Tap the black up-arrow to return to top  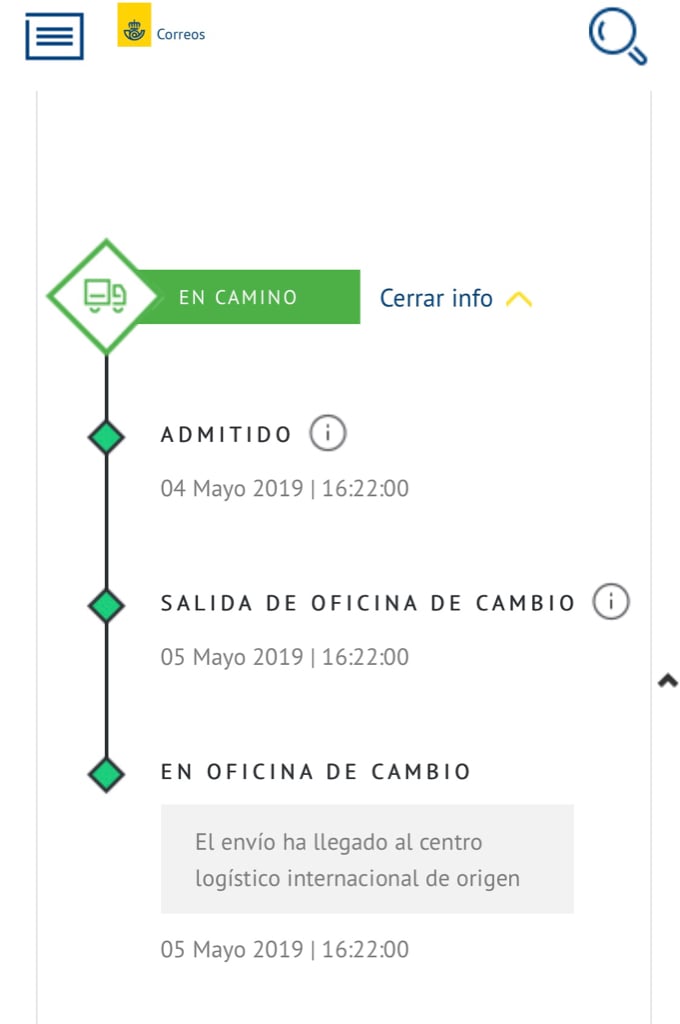tap(667, 681)
